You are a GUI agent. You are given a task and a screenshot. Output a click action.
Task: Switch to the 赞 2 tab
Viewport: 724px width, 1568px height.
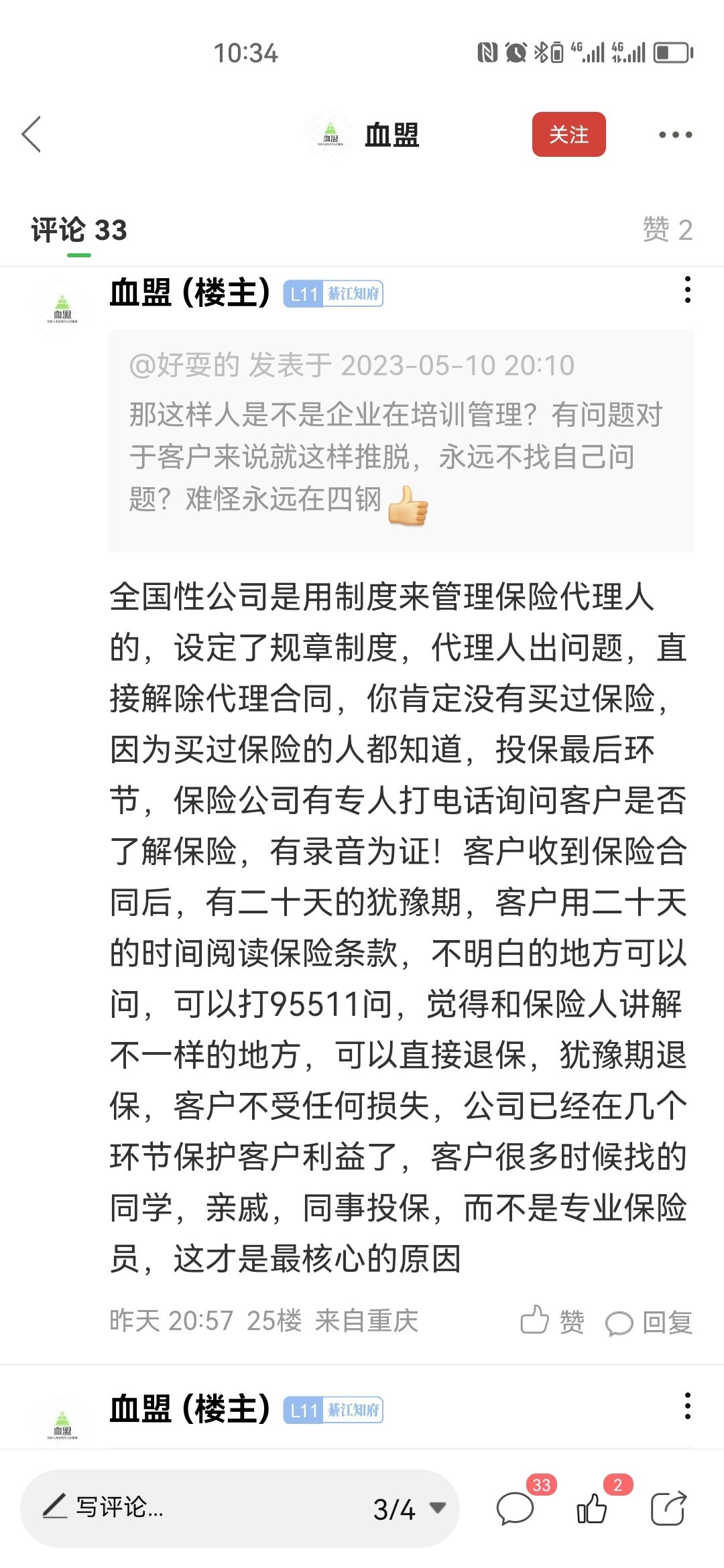pyautogui.click(x=667, y=230)
